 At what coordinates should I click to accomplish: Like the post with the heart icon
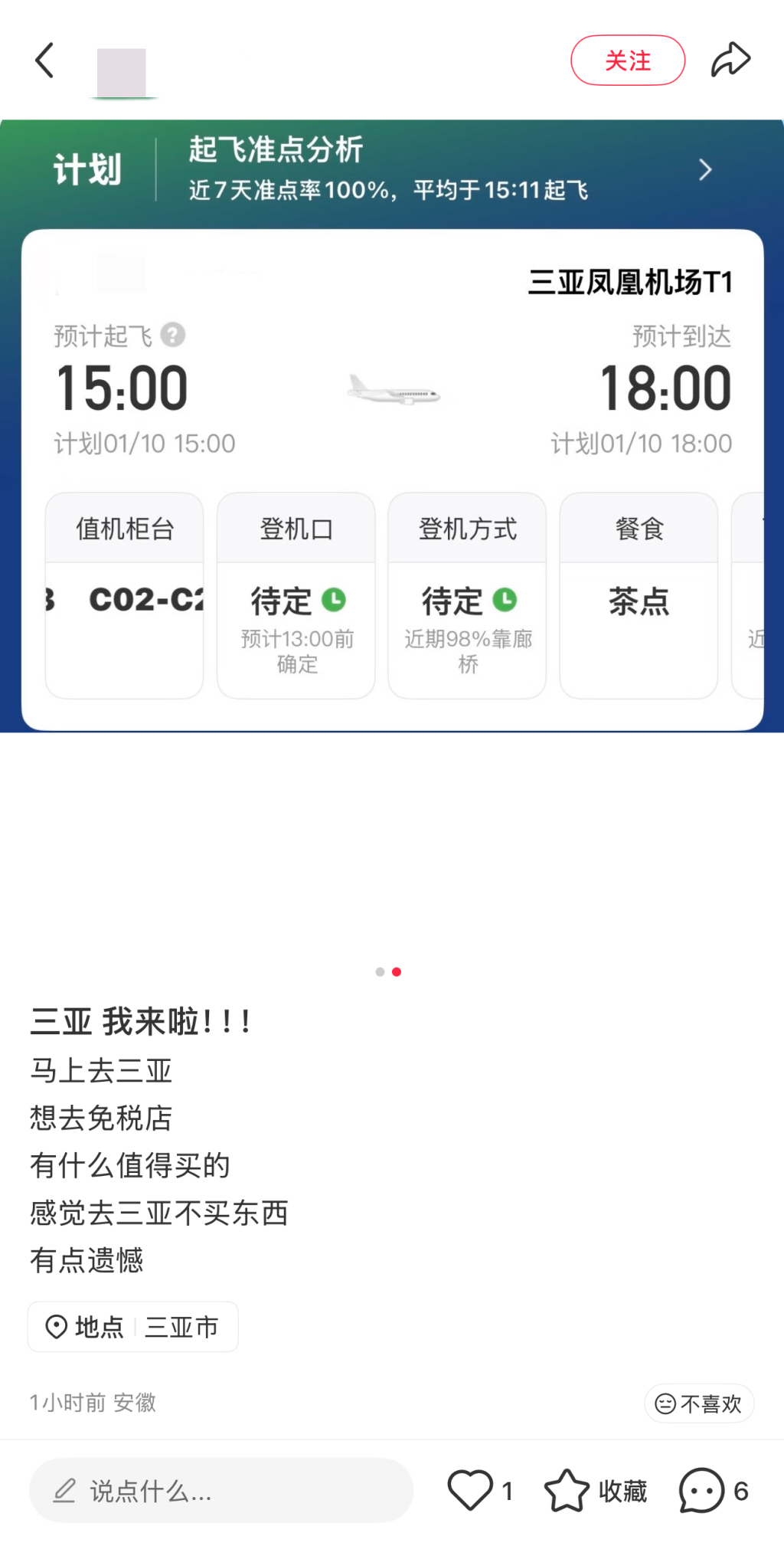(x=471, y=1489)
